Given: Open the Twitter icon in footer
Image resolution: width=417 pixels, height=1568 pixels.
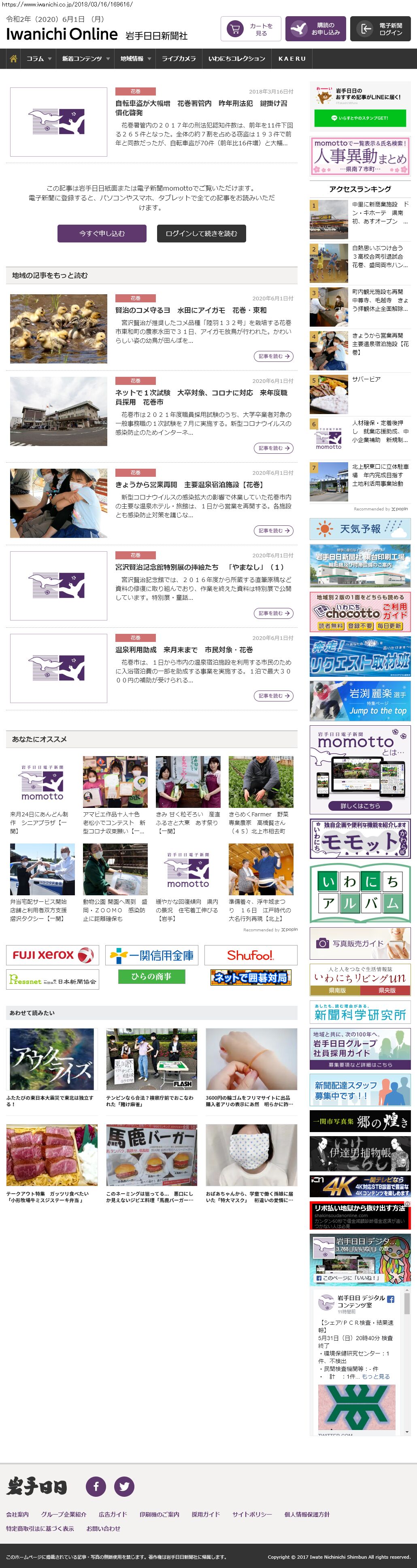Looking at the screenshot, I should click(124, 1486).
